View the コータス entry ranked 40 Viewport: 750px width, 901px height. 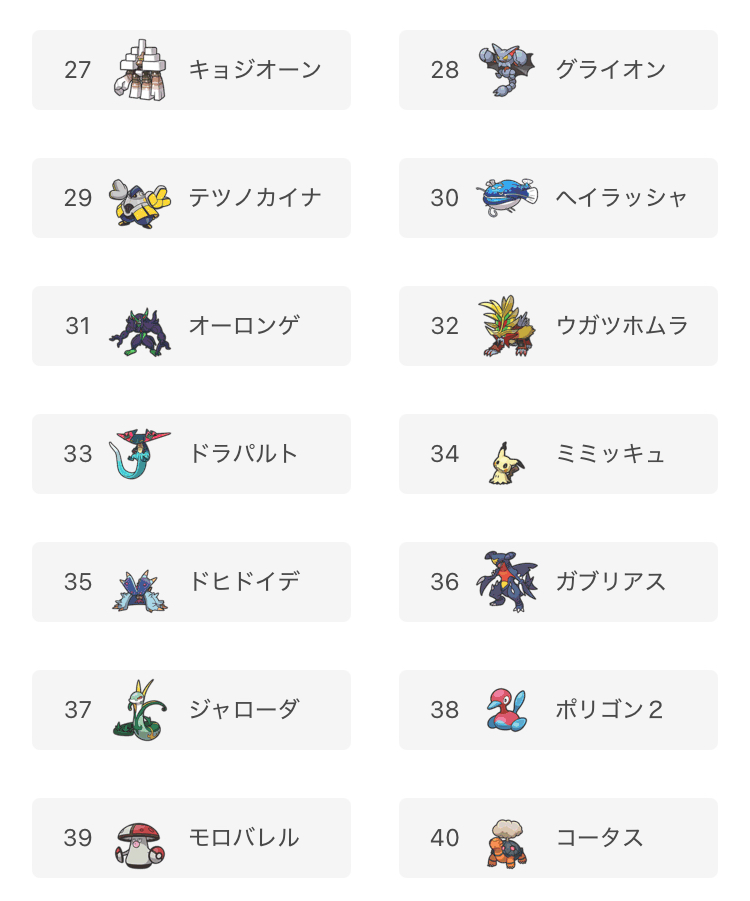[x=558, y=838]
